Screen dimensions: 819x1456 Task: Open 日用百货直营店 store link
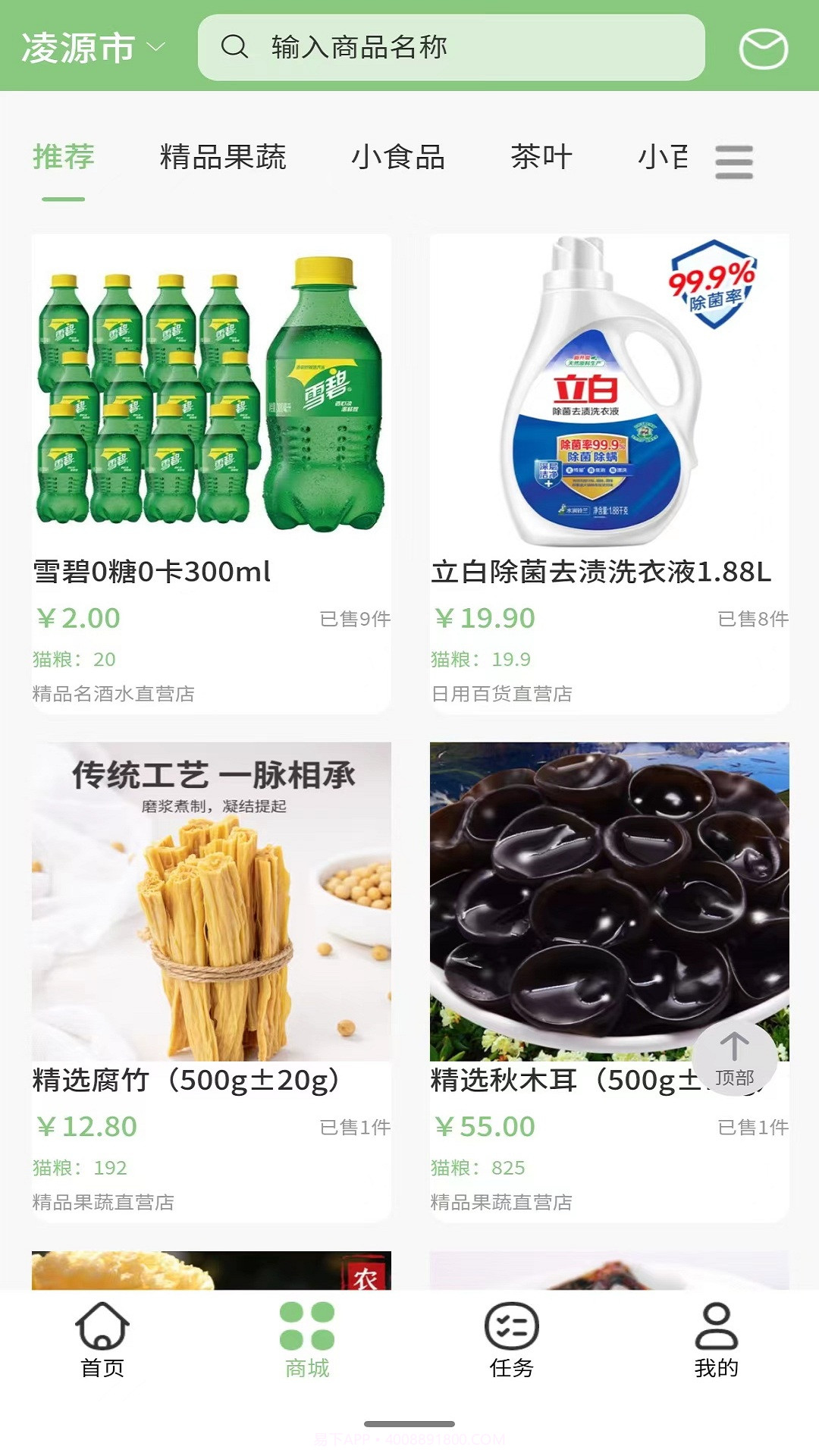[x=502, y=692]
